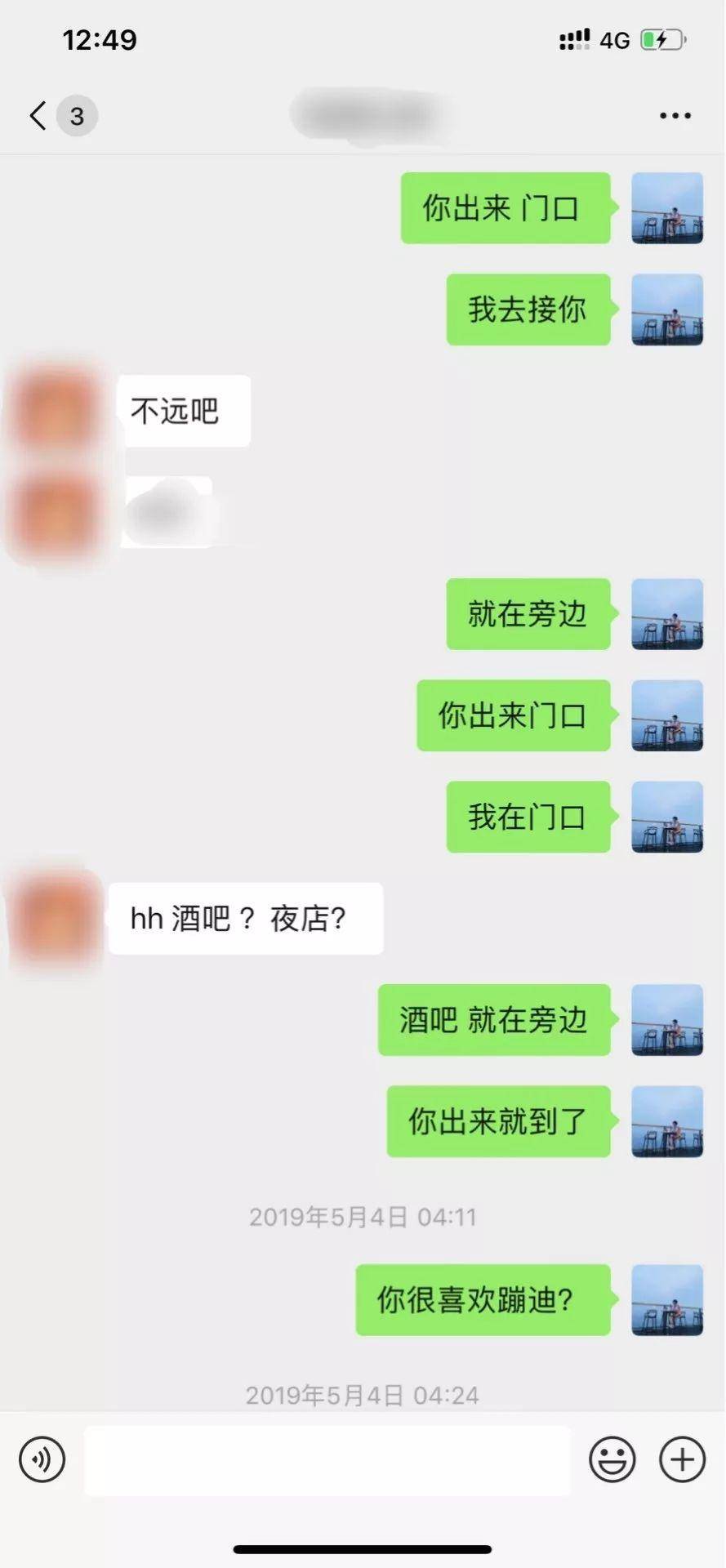Tap the sender's avatar next to 不远吧
The height and width of the screenshot is (1568, 726).
pos(53,410)
